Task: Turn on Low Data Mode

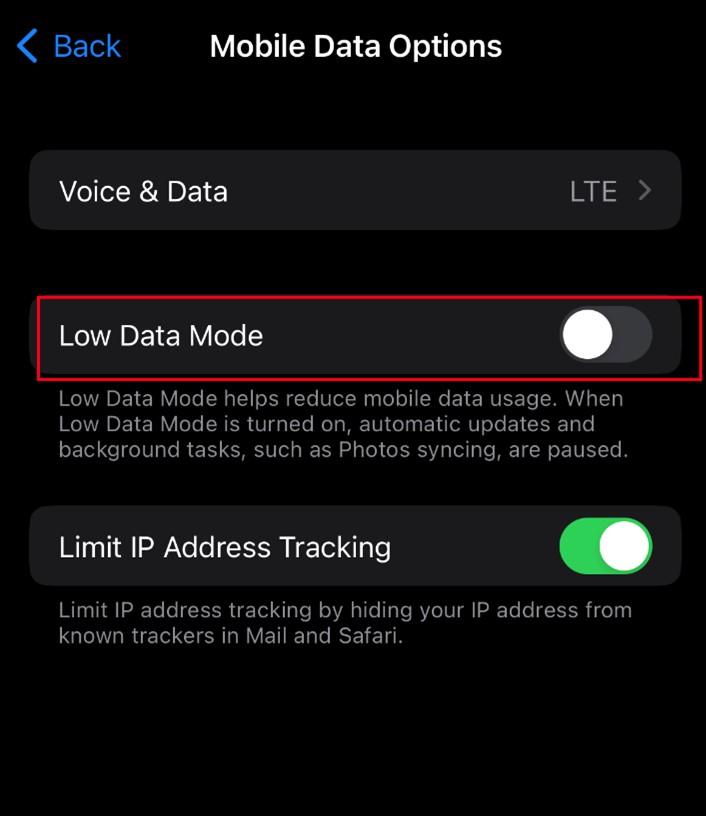Action: (605, 335)
